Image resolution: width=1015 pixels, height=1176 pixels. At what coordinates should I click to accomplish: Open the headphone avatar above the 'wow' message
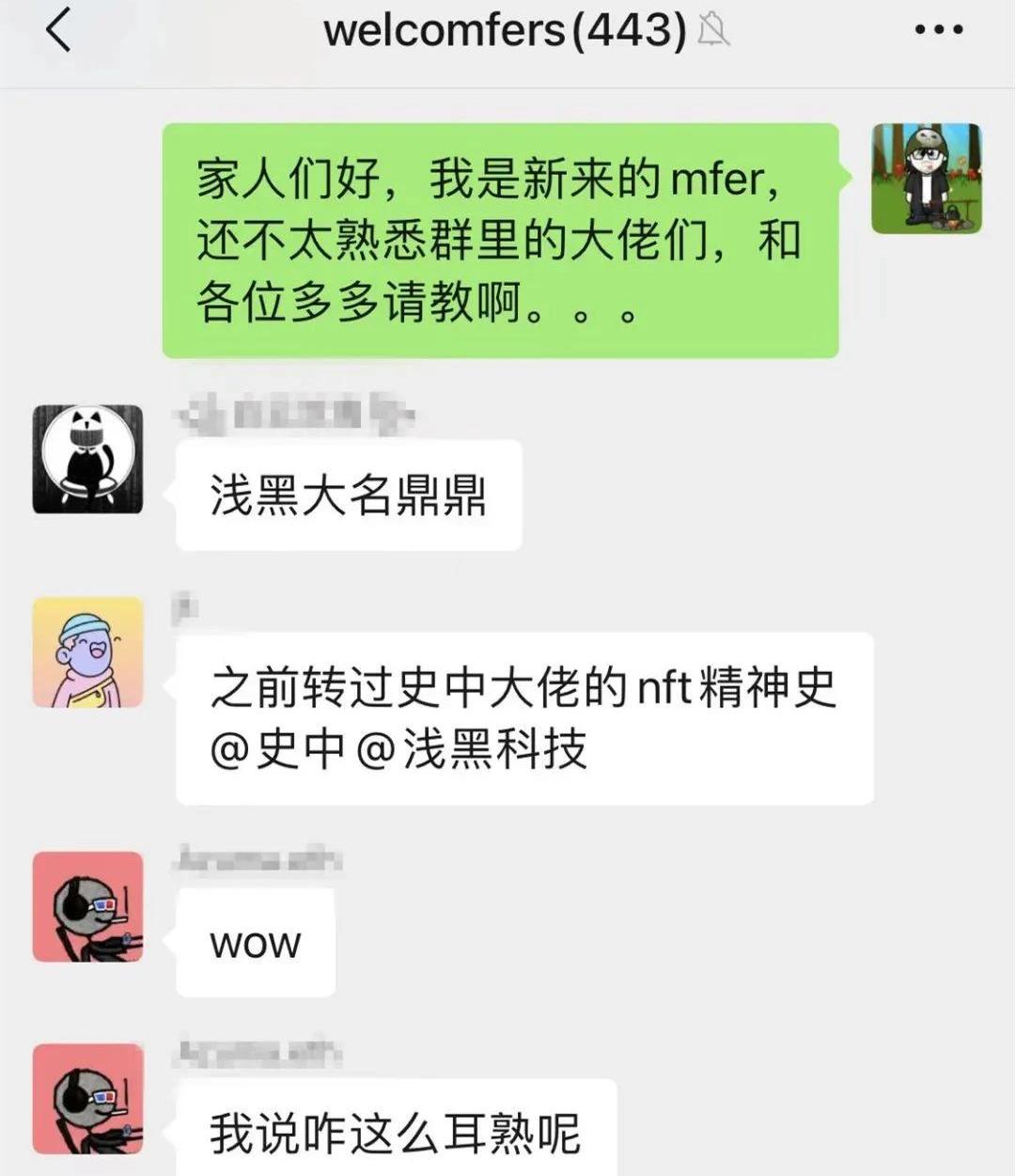click(x=87, y=906)
